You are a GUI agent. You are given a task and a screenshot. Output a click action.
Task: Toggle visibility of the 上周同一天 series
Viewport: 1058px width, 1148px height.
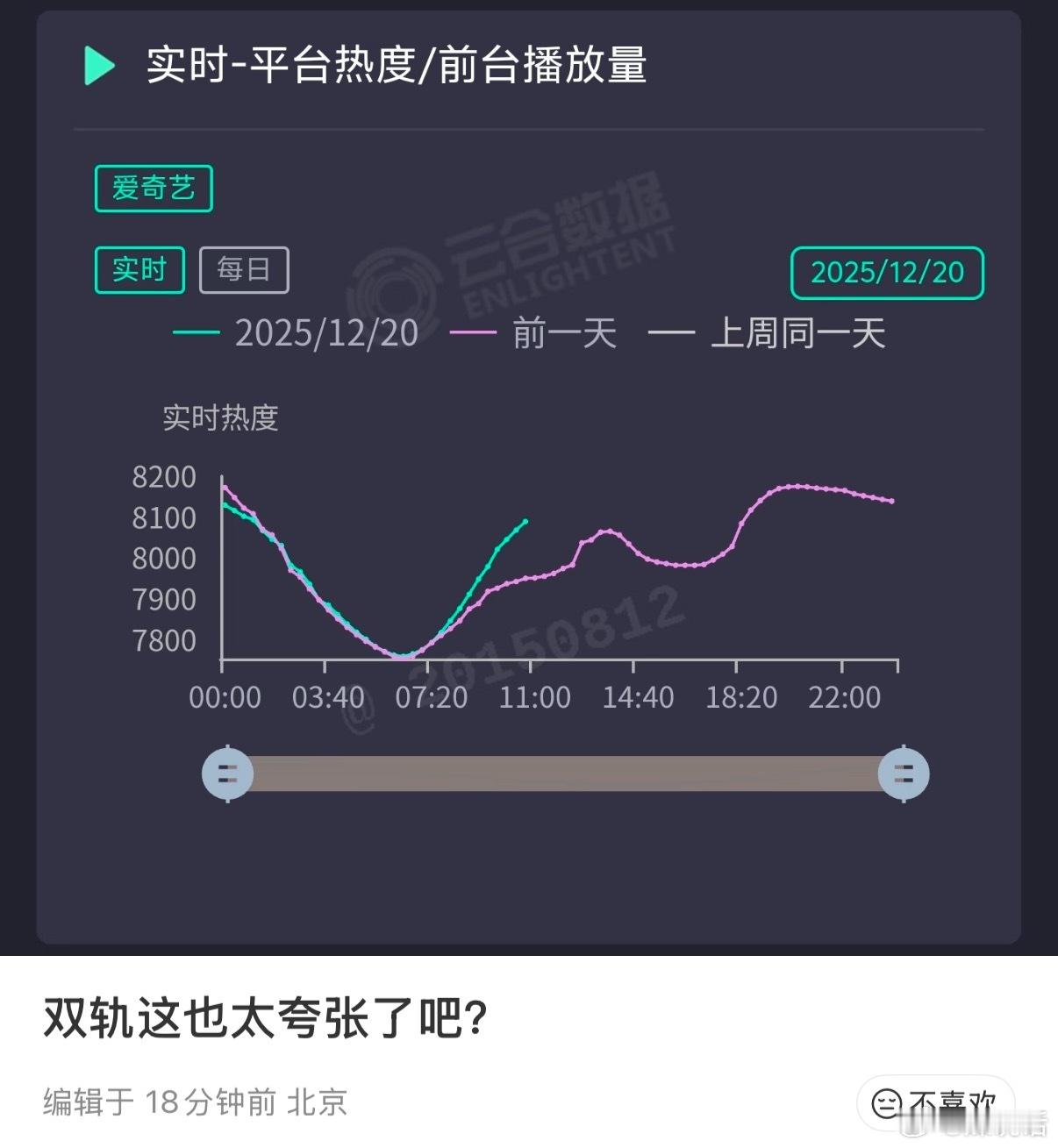click(x=798, y=333)
